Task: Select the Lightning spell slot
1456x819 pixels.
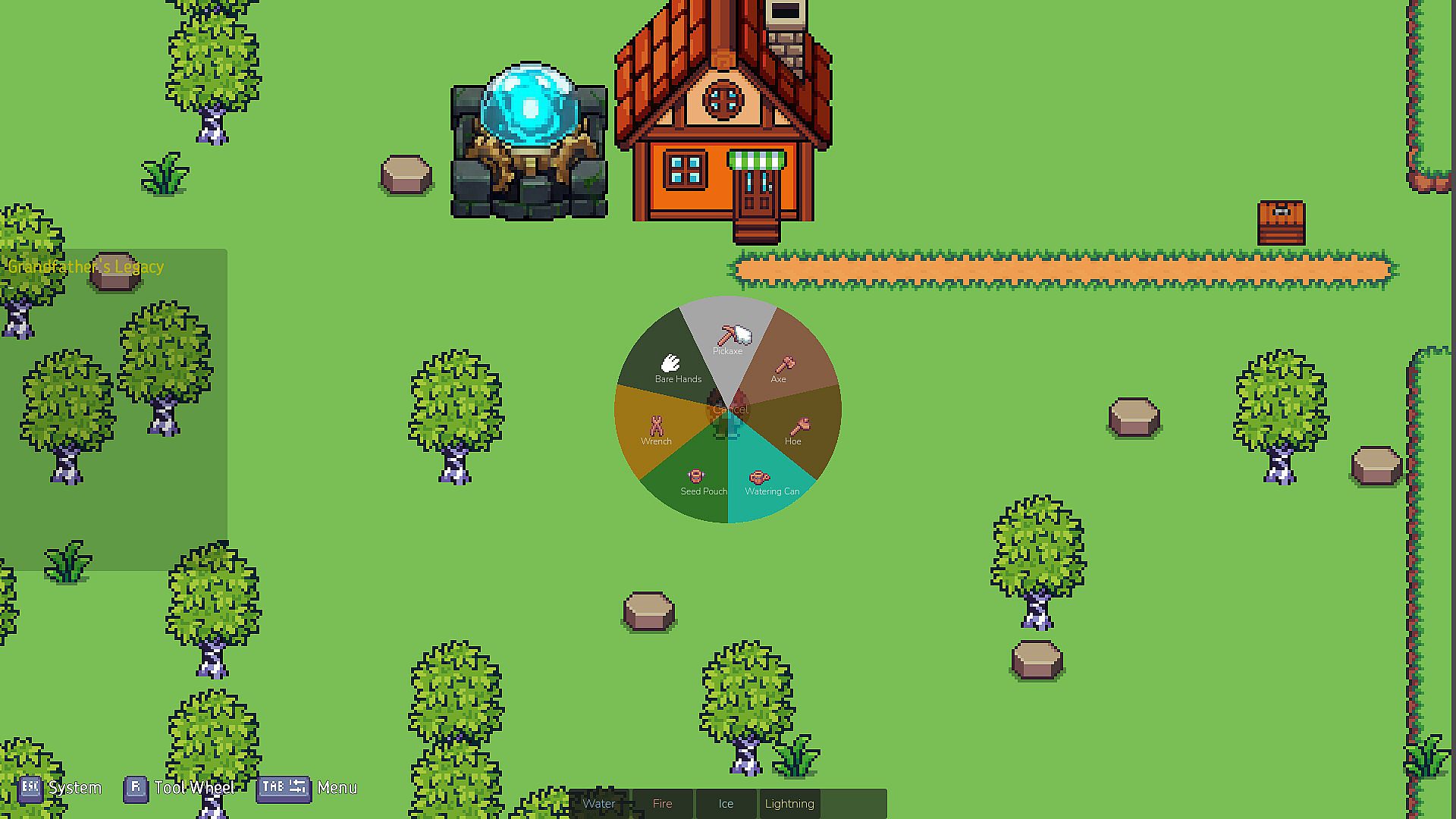Action: [x=789, y=804]
